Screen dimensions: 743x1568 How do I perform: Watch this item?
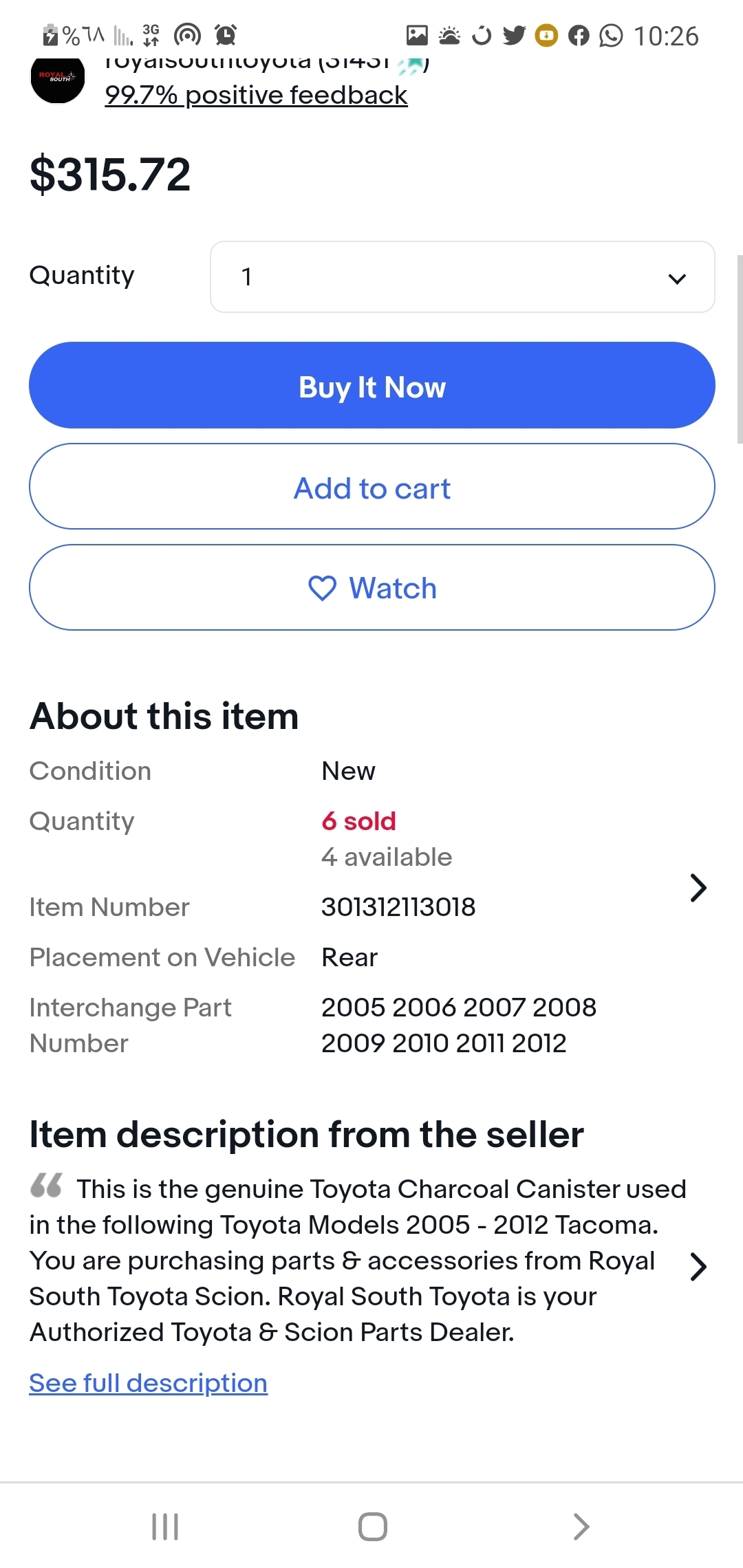371,588
